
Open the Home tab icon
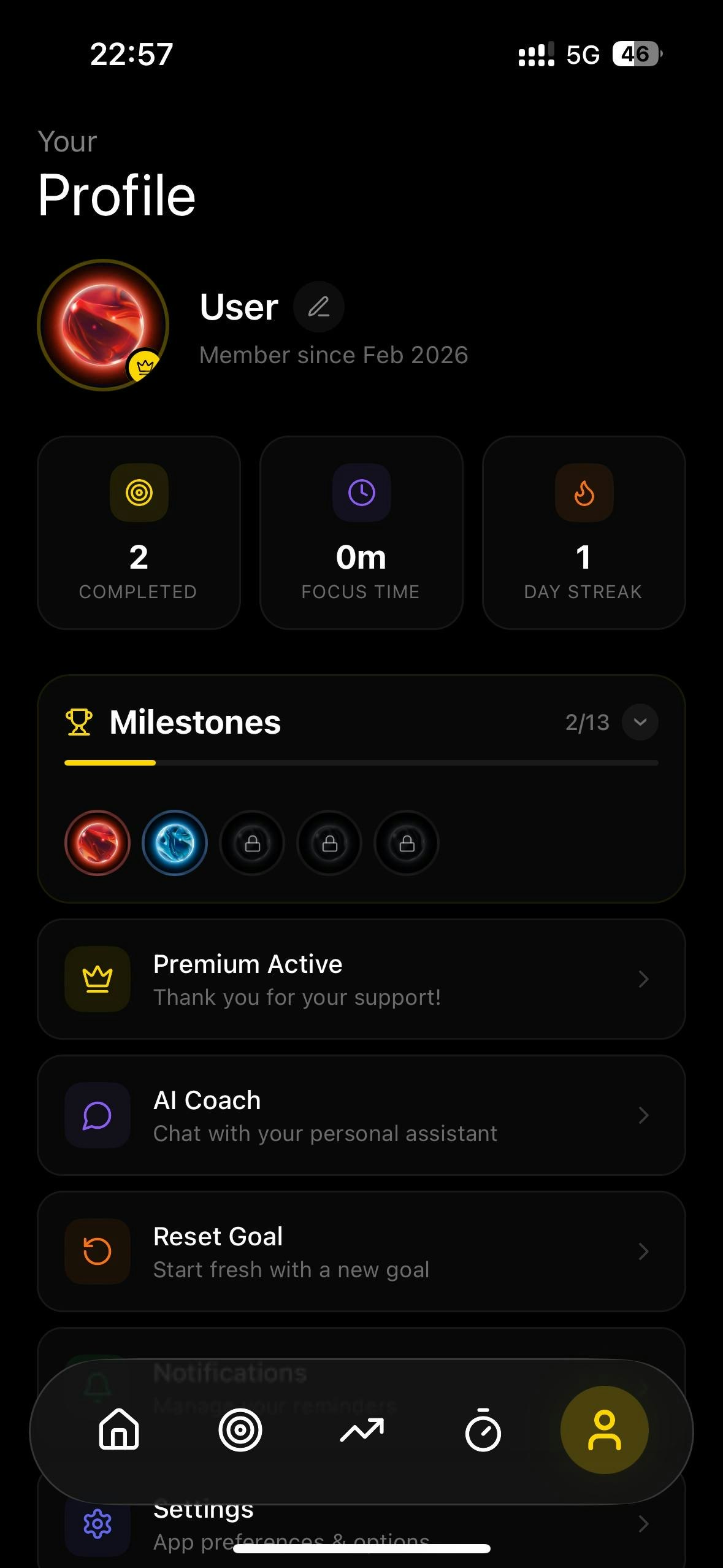pyautogui.click(x=119, y=1433)
